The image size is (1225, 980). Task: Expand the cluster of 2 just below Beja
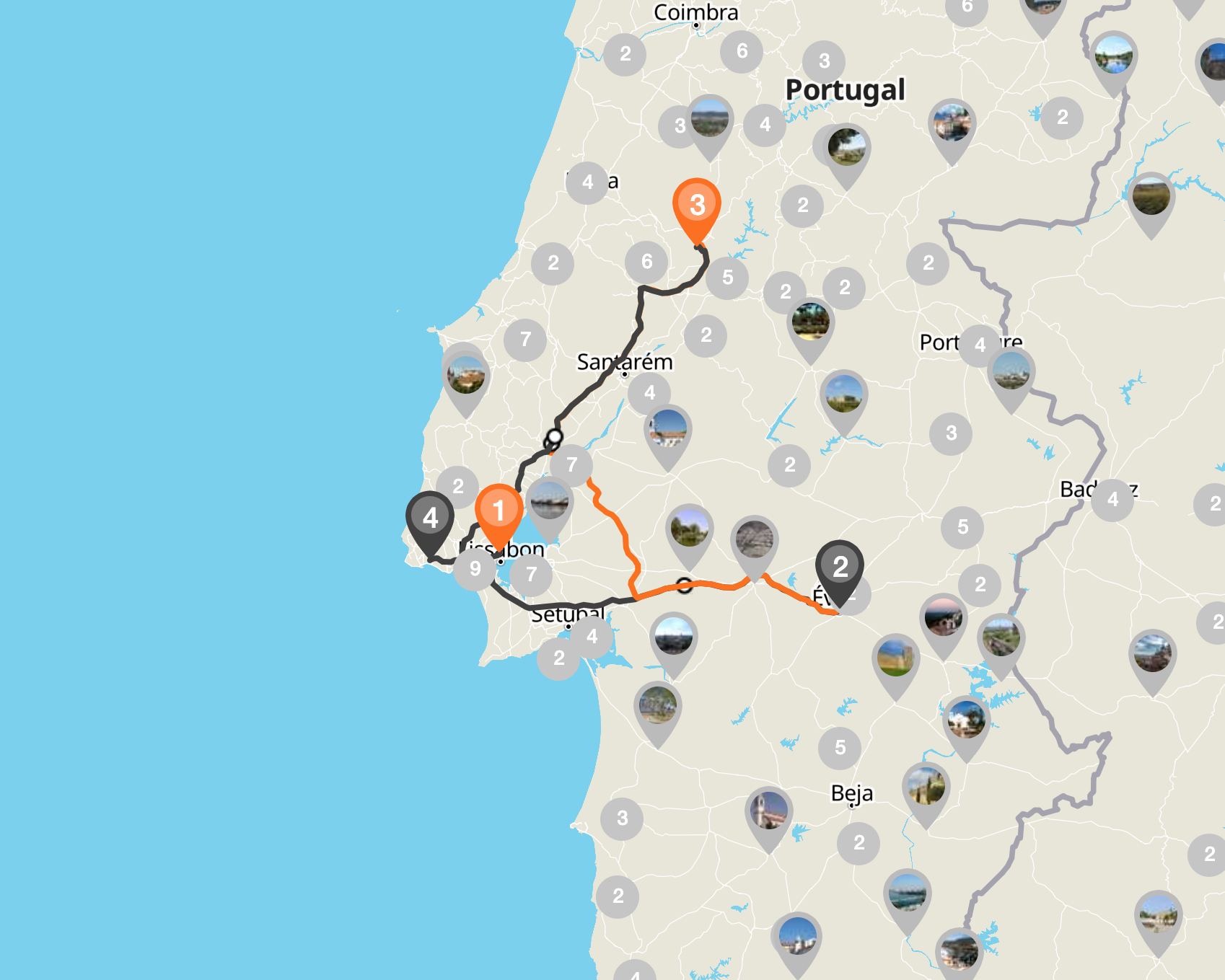coord(859,842)
